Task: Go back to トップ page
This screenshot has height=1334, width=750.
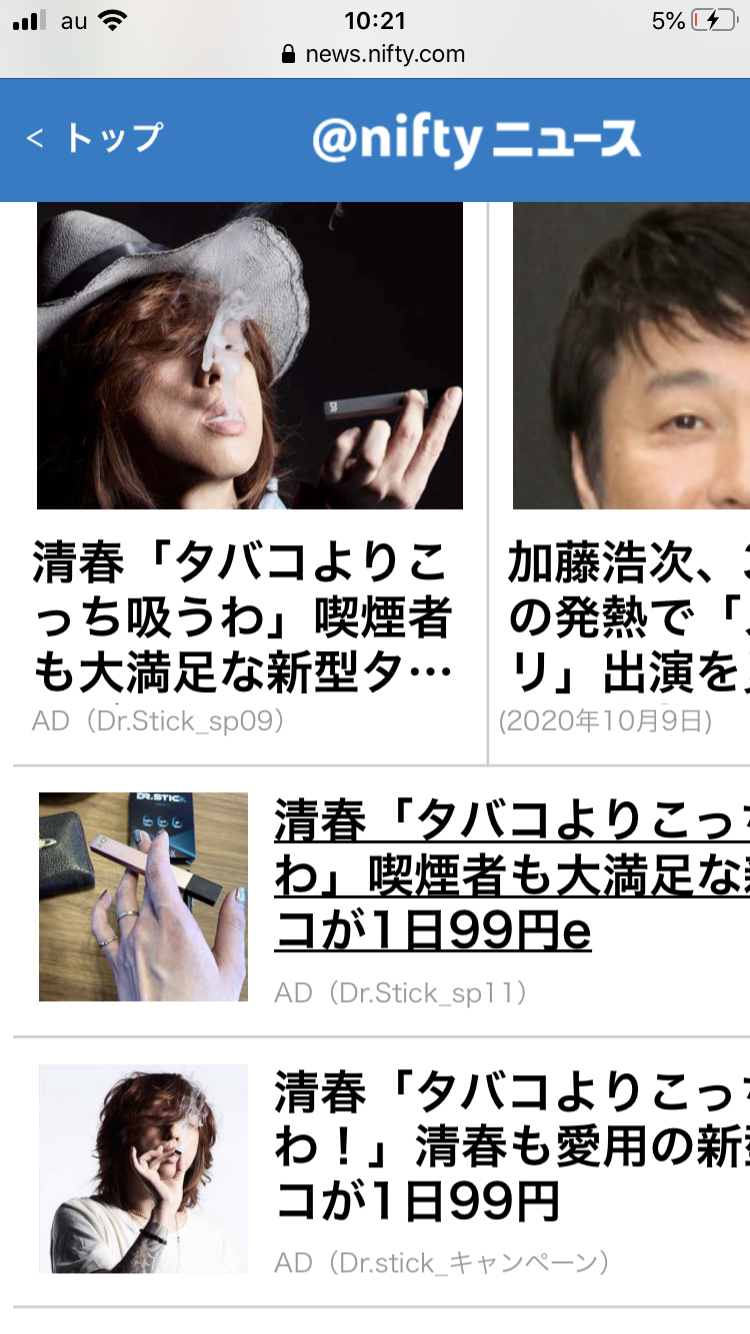Action: [x=95, y=138]
